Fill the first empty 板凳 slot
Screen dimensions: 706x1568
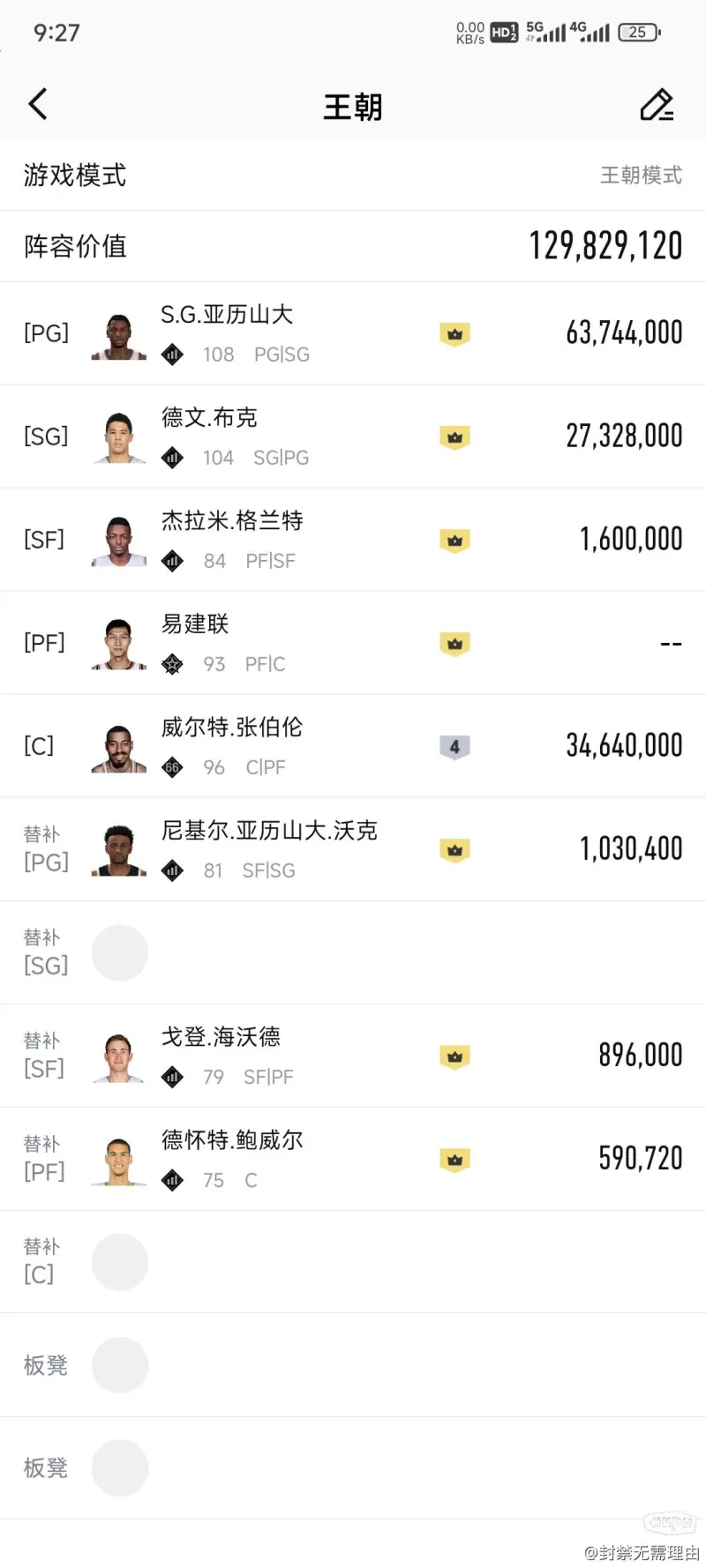pos(120,1365)
